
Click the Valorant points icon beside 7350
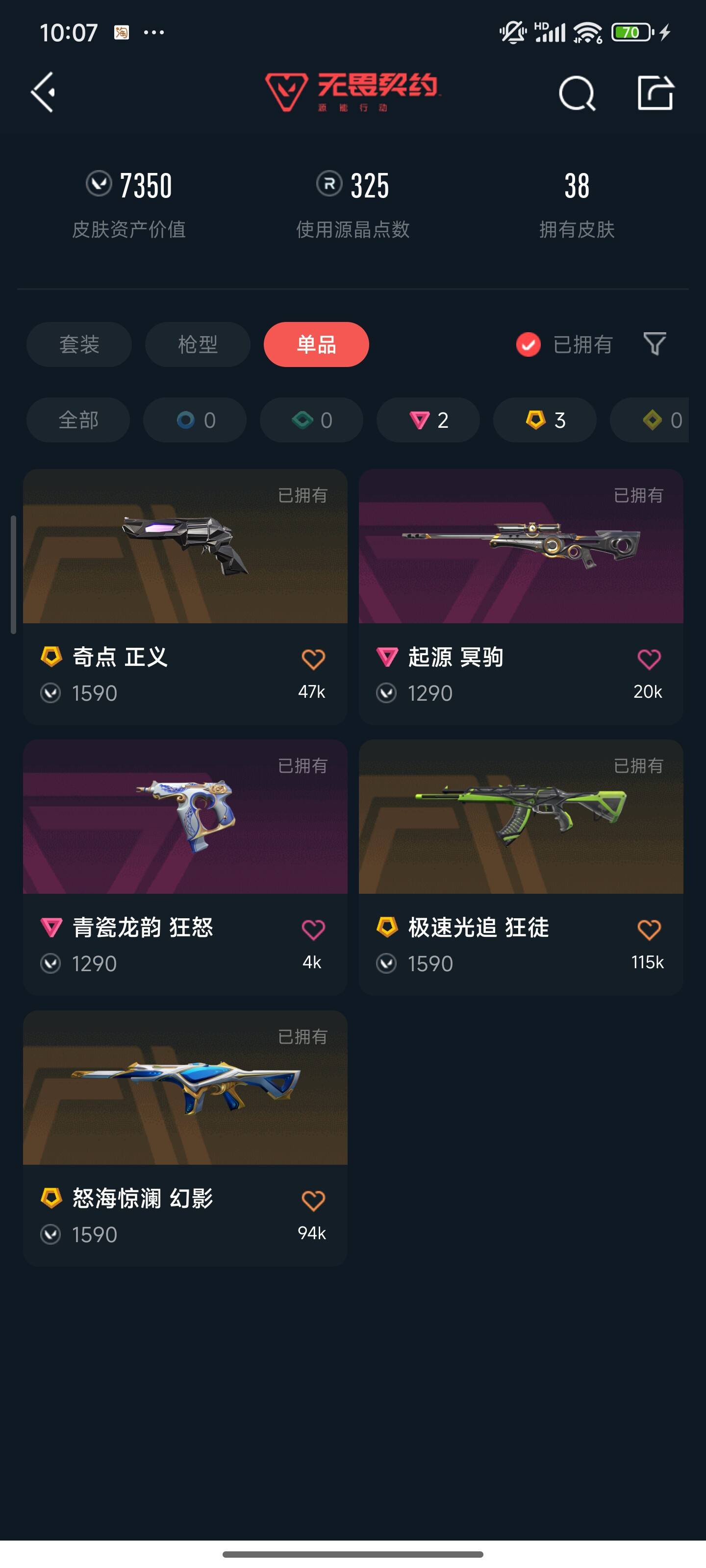[101, 186]
